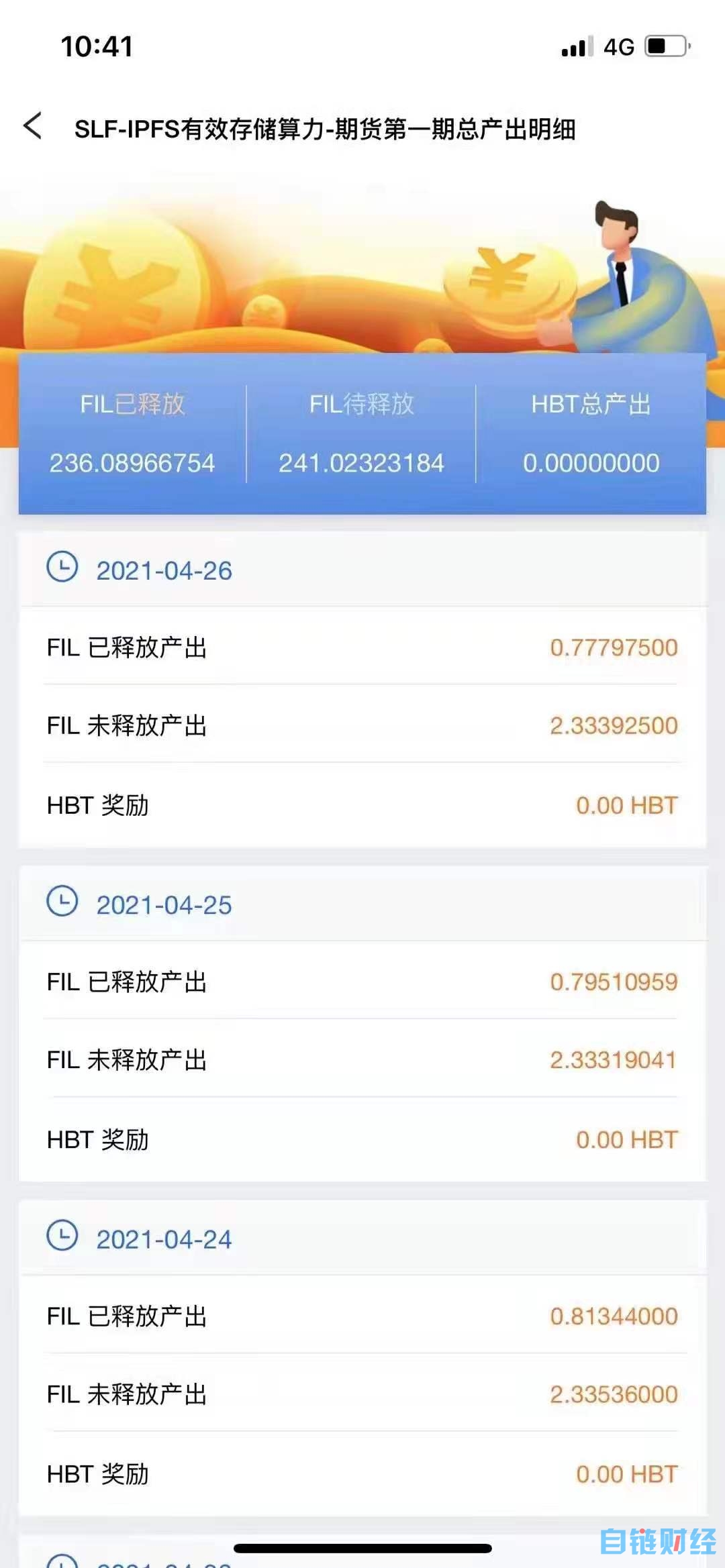725x1568 pixels.
Task: Select the FIL已释放 summary column
Action: pos(132,433)
